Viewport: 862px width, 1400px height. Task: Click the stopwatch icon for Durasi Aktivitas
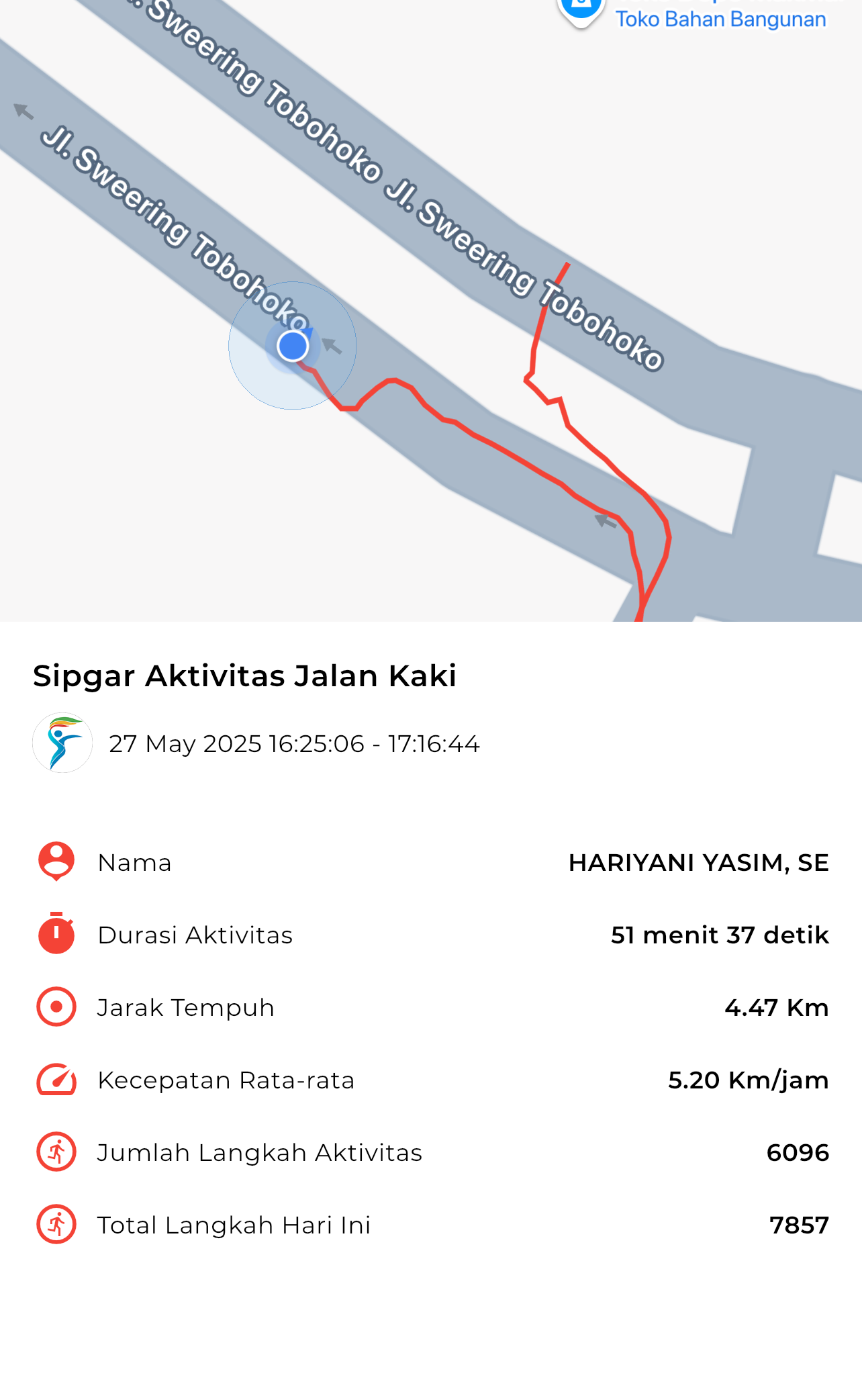[56, 934]
